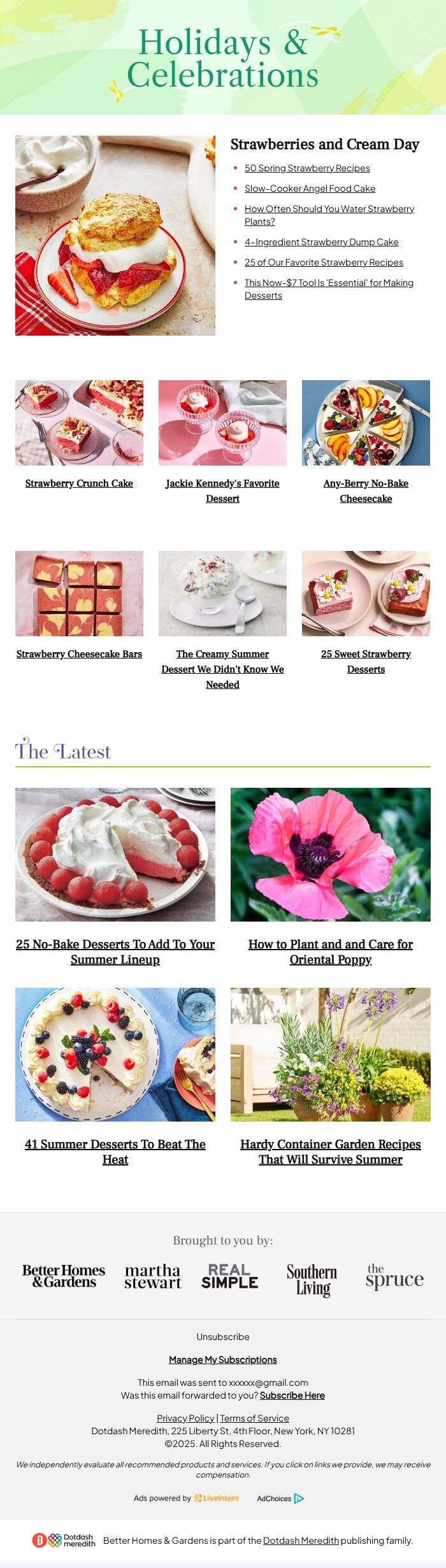Tap the Strawberry Crunch Cake link
The width and height of the screenshot is (446, 1568).
[79, 483]
